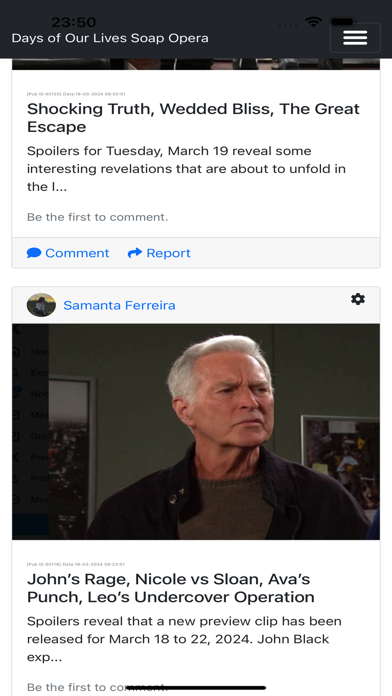Open the hamburger menu button
The width and height of the screenshot is (392, 696).
355,38
